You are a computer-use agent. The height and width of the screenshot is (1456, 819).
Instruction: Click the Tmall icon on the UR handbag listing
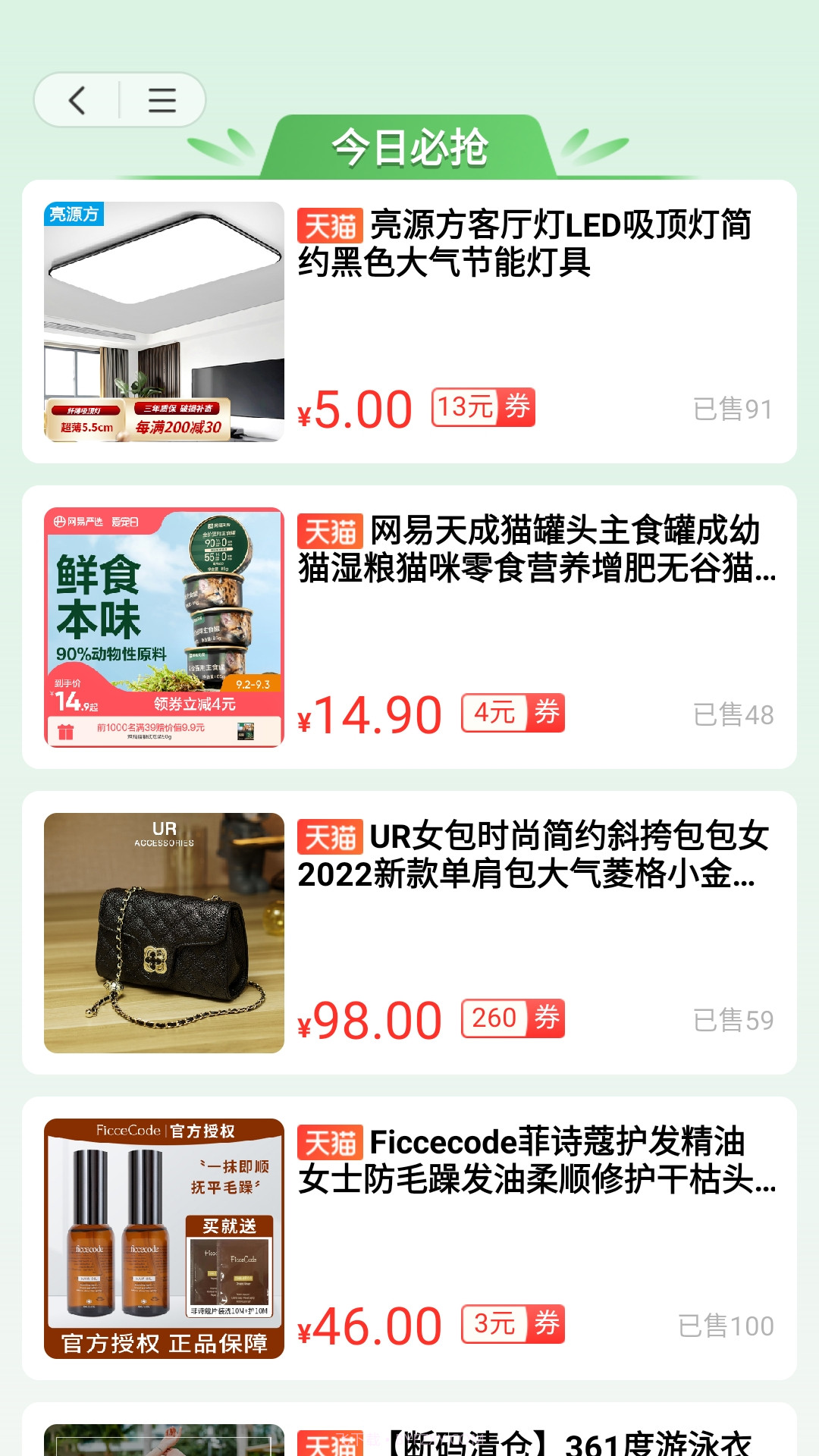329,838
